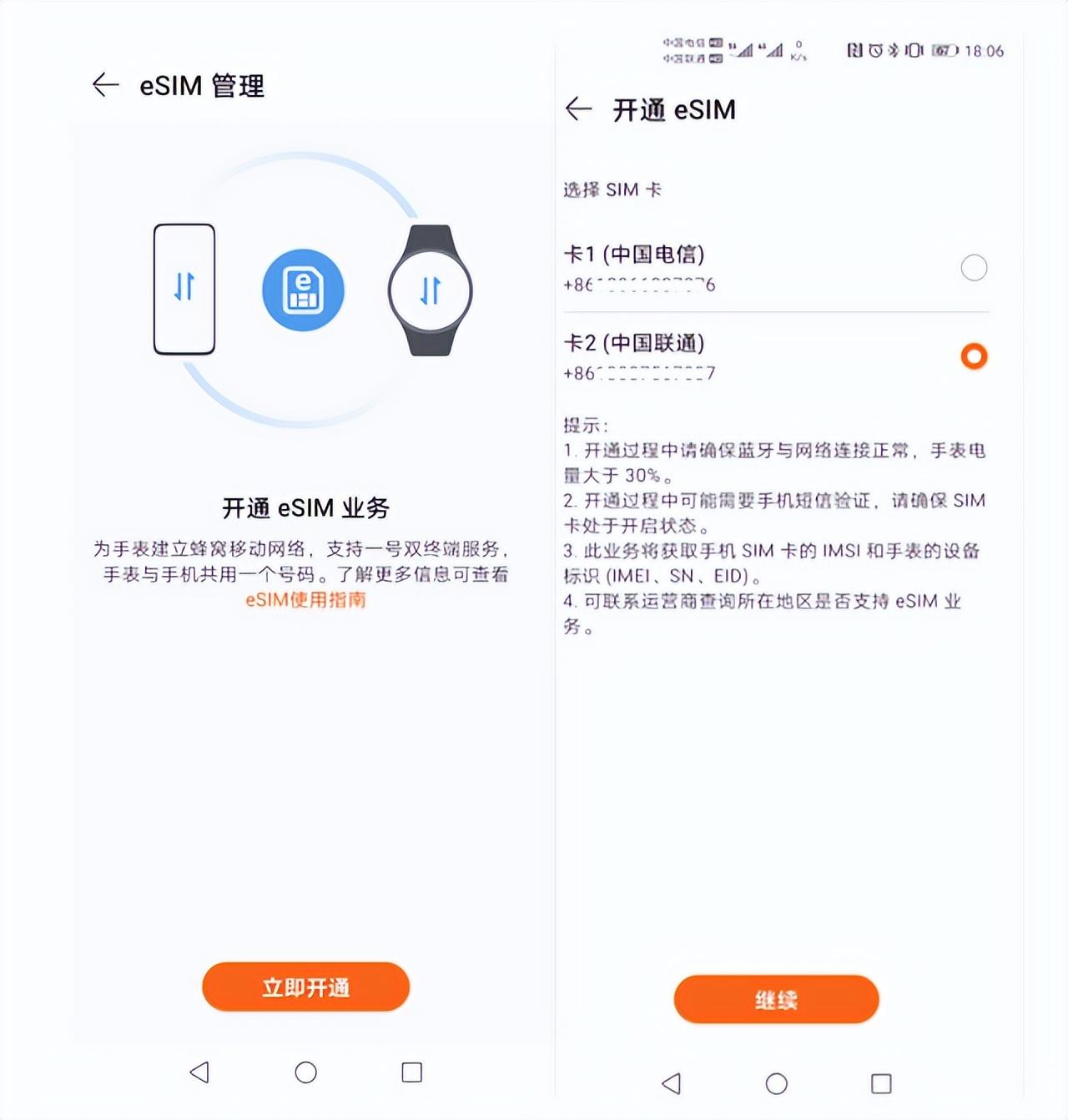This screenshot has height=1120, width=1068.
Task: Open recent apps under the 立即开通 screen
Action: click(411, 1072)
